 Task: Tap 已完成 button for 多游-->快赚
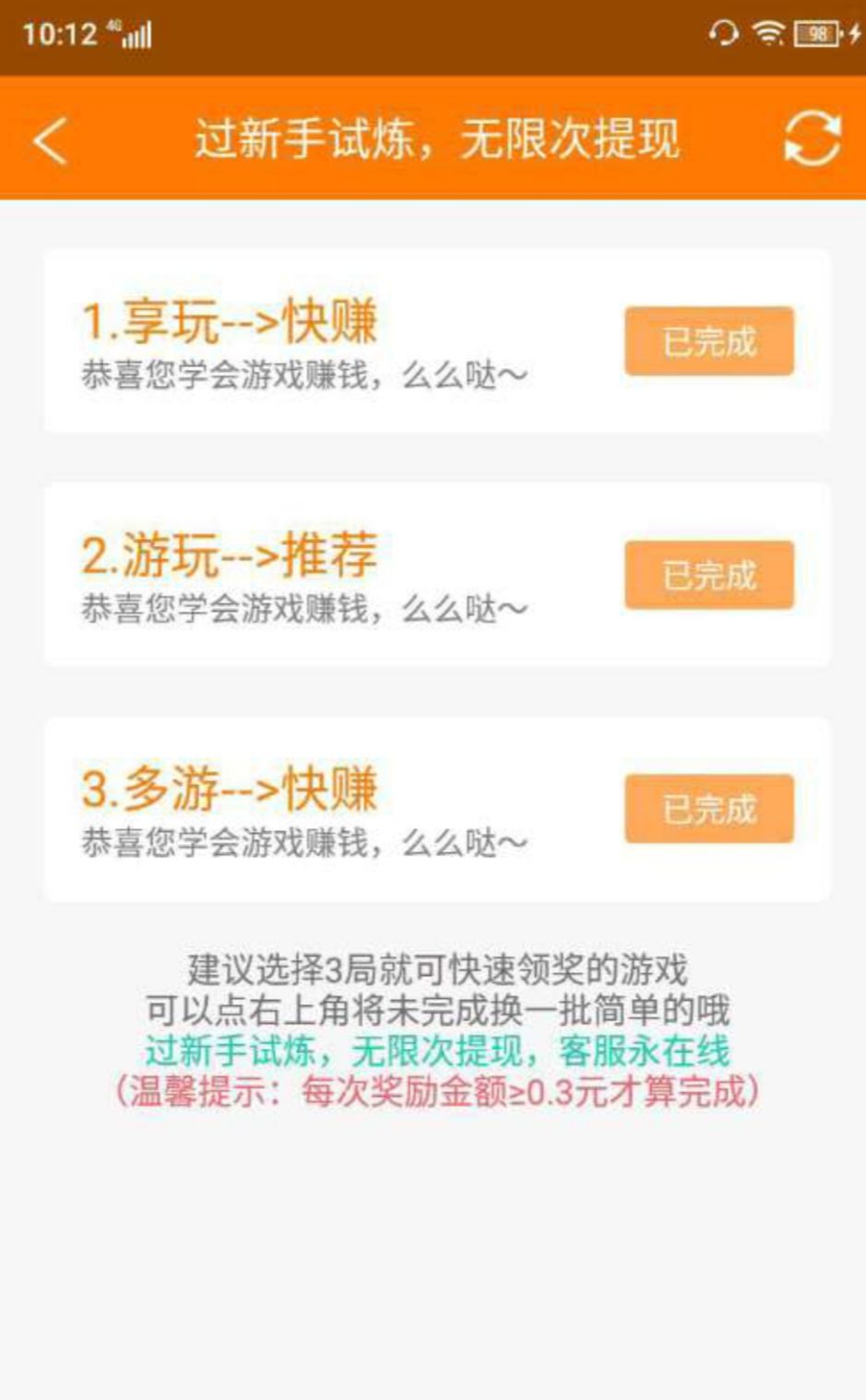click(x=708, y=809)
